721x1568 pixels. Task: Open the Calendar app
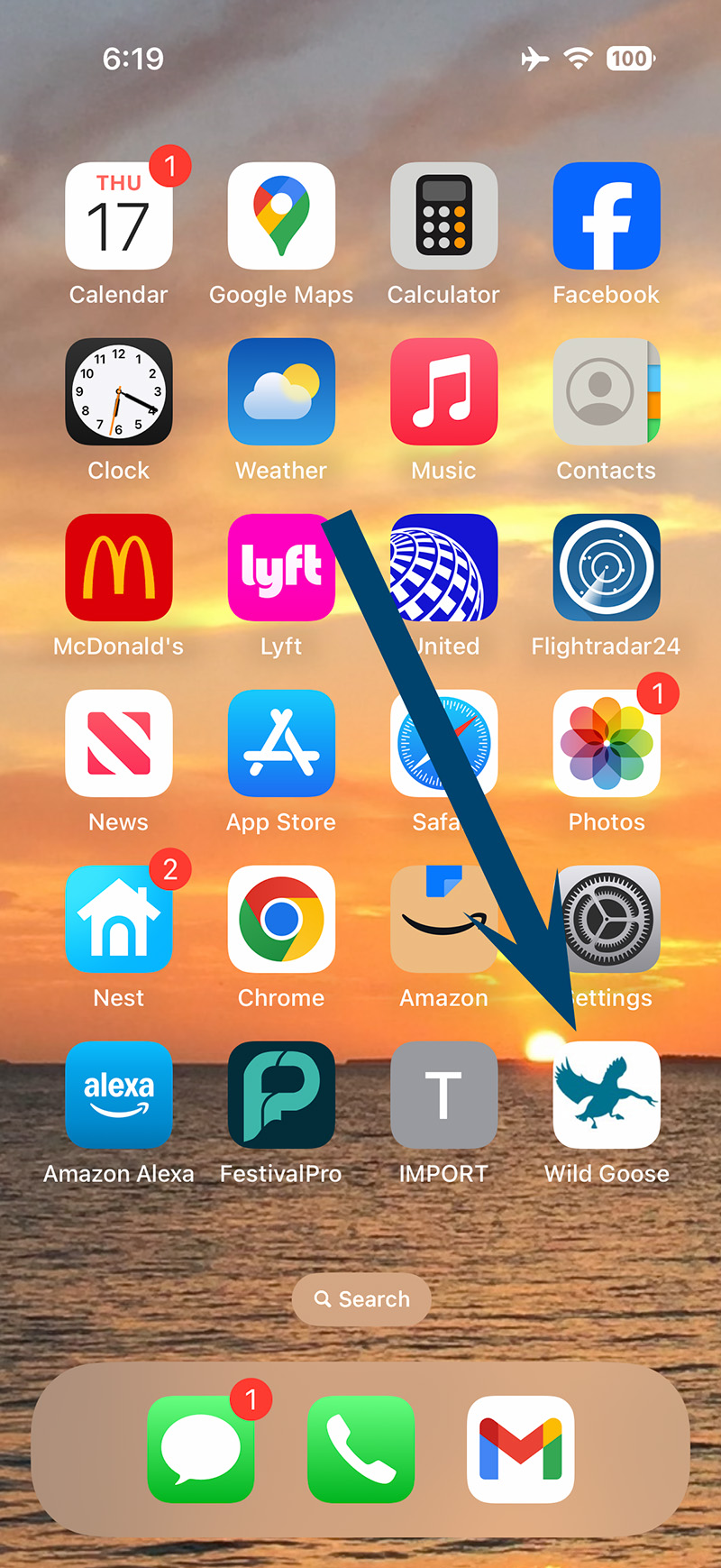119,216
